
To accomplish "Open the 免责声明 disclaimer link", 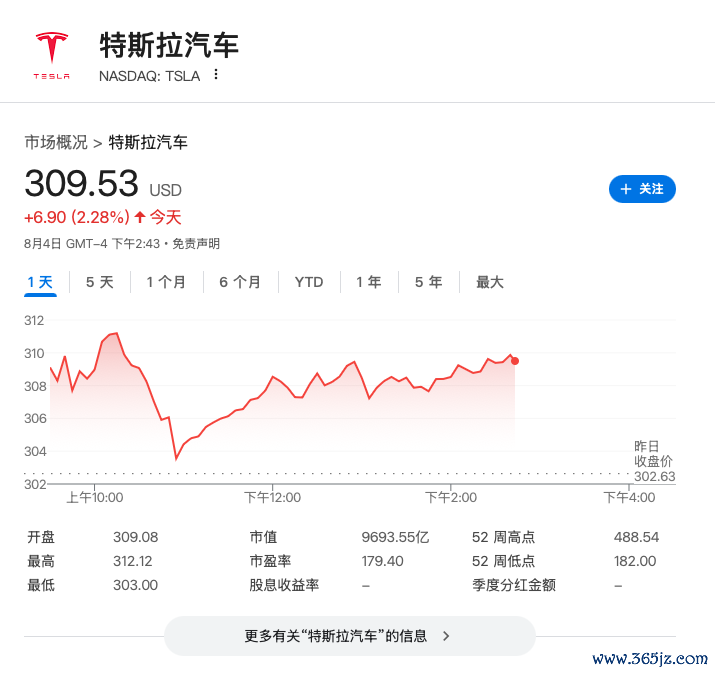I will [196, 244].
